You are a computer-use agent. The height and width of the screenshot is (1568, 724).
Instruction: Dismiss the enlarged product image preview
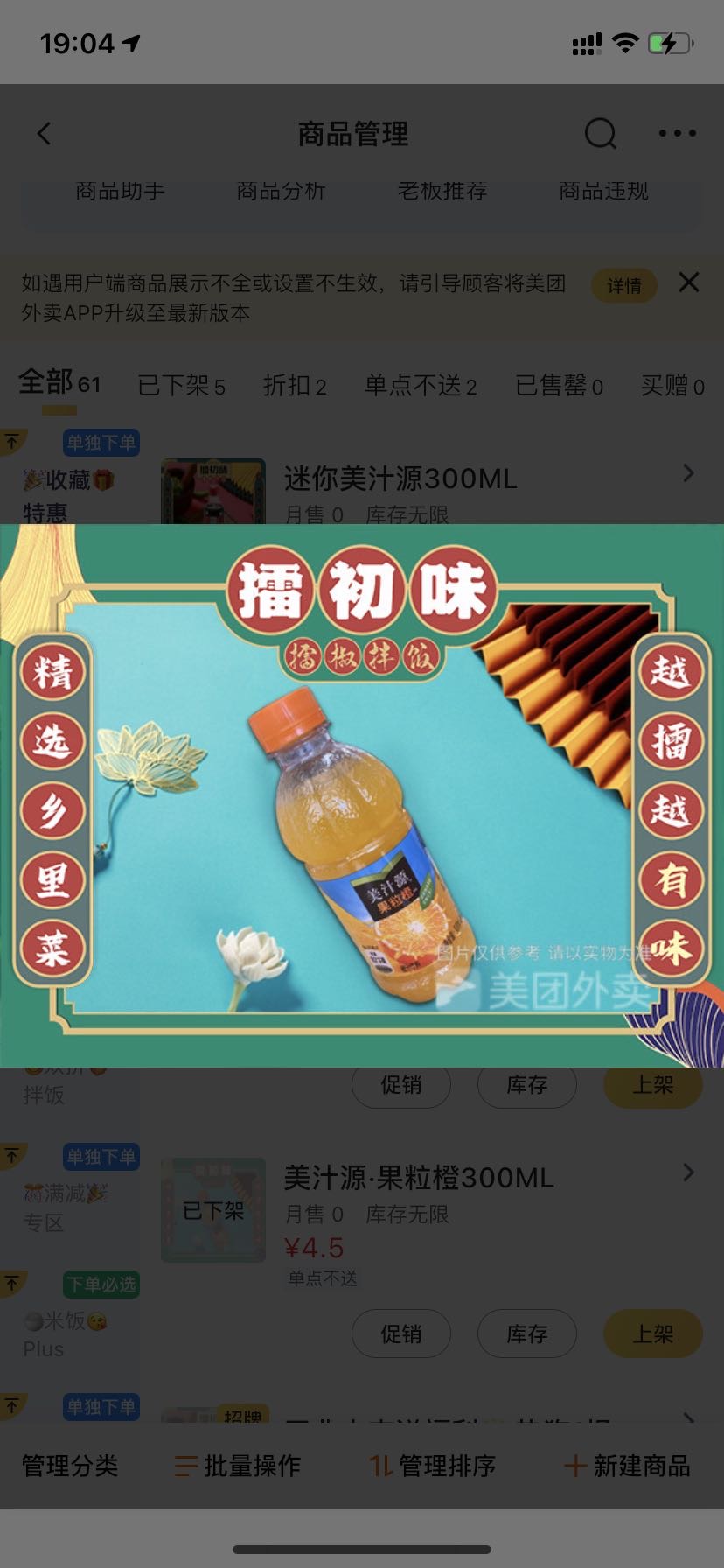click(362, 1225)
